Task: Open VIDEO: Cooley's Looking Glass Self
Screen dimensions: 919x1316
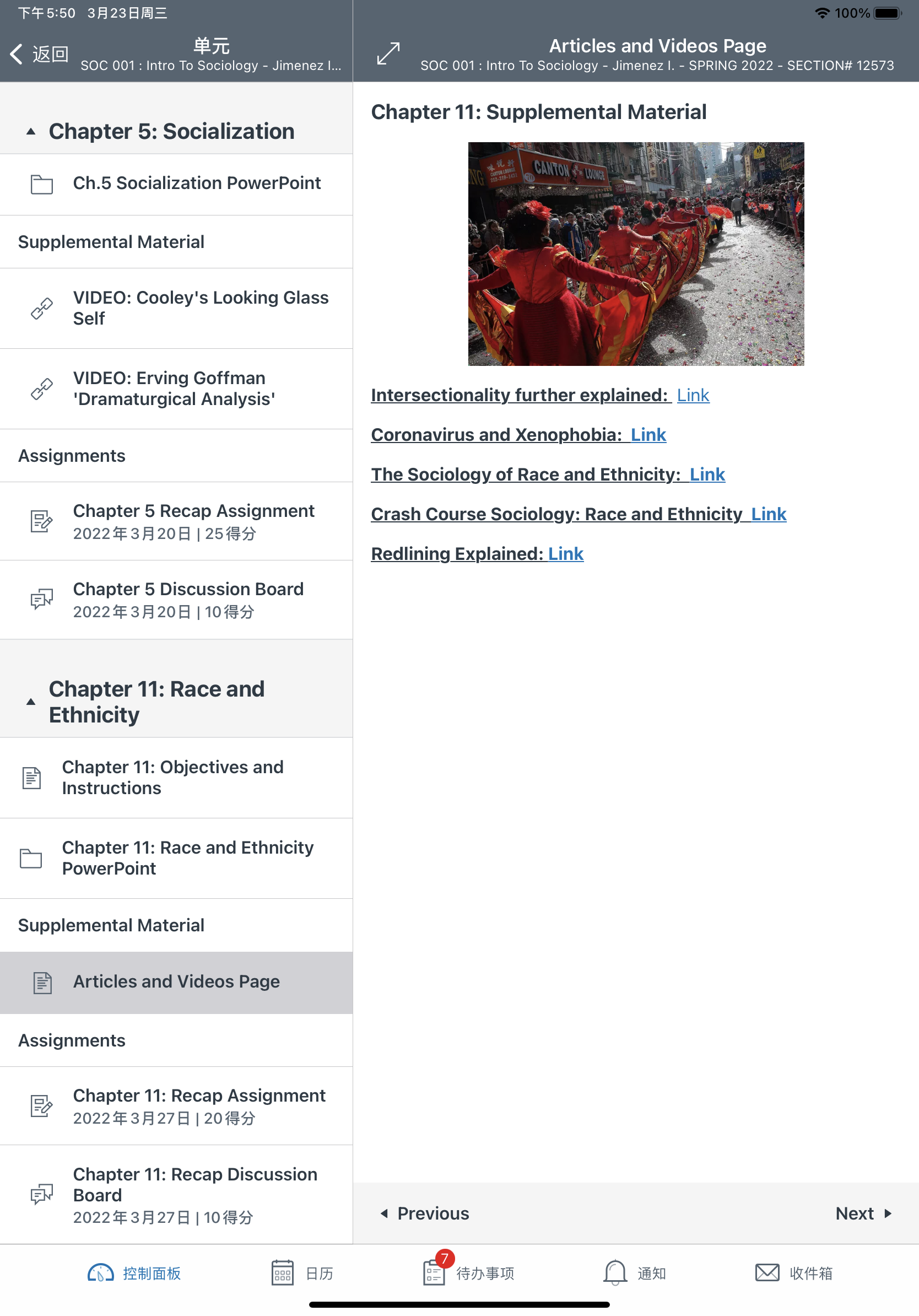Action: (176, 309)
